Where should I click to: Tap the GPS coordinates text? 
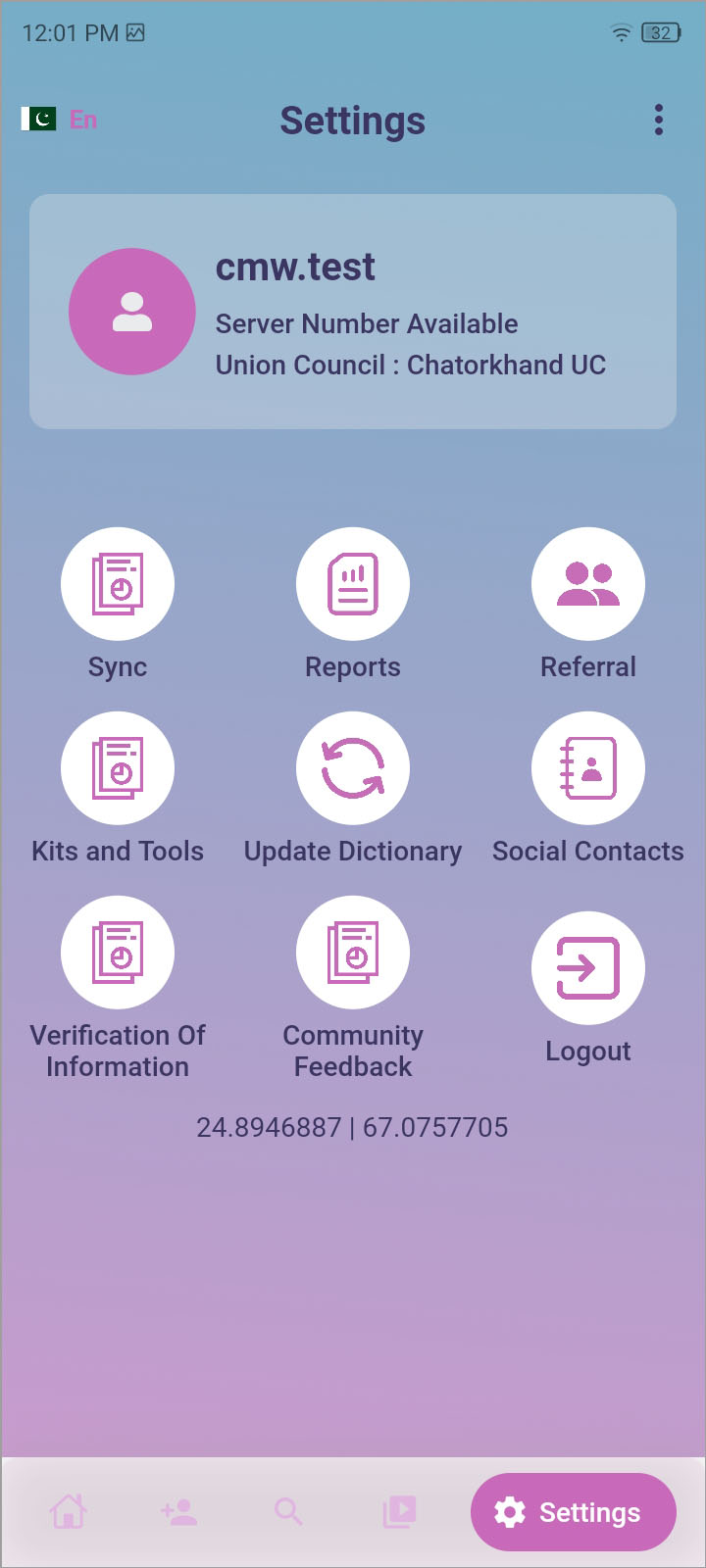point(353,1127)
